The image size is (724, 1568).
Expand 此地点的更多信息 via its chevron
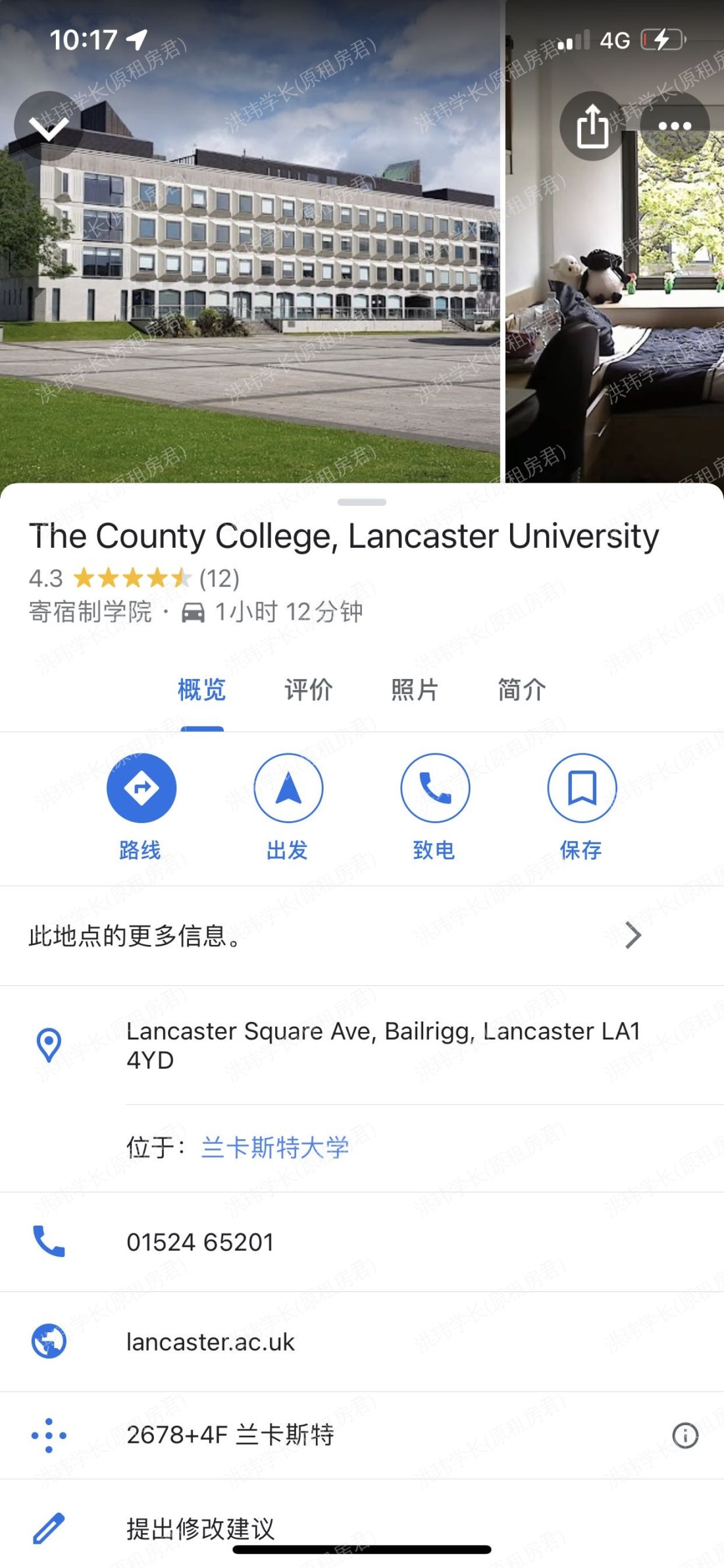point(633,935)
